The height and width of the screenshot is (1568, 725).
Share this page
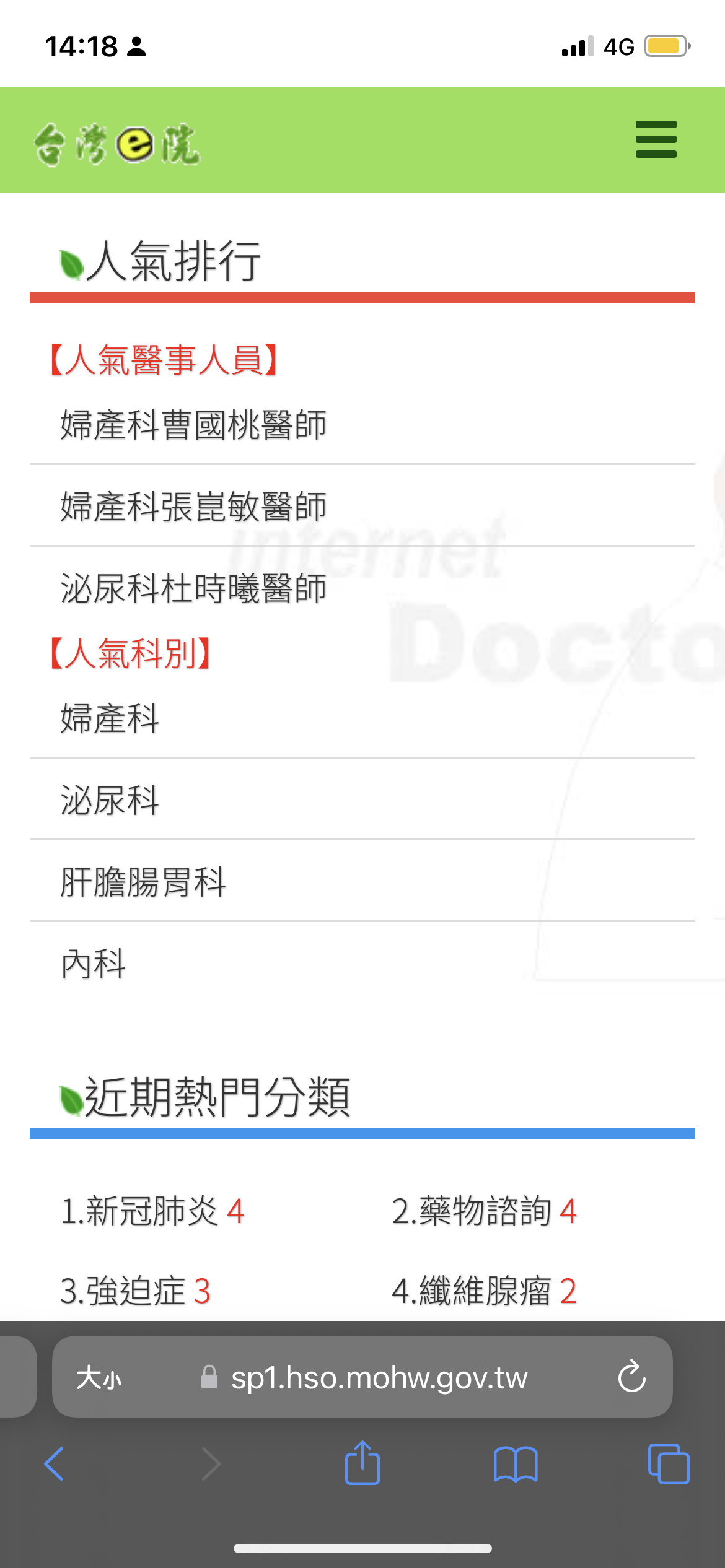pos(362,1463)
